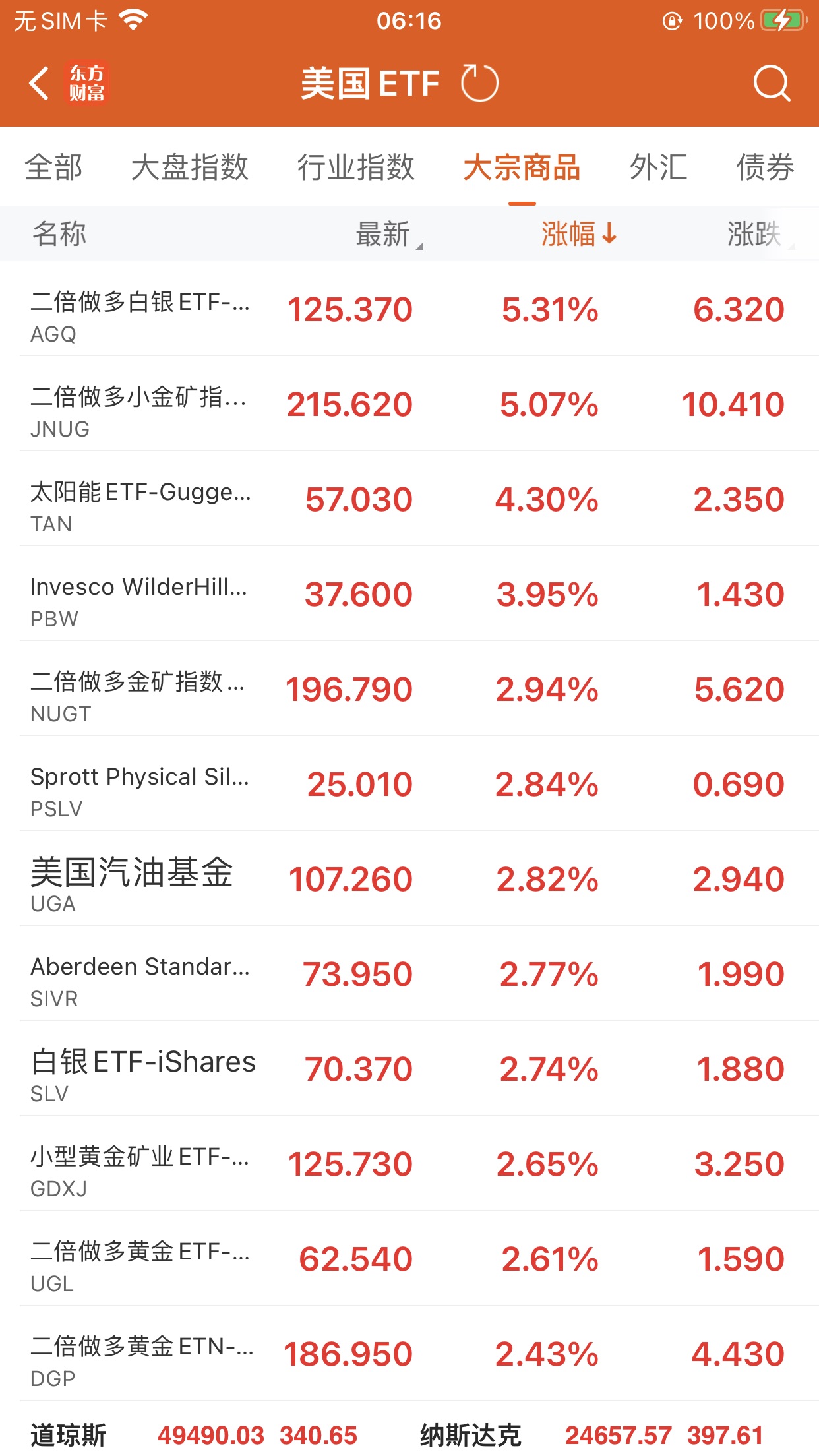Select the 行业指数 tab
The width and height of the screenshot is (819, 1456).
tap(355, 167)
